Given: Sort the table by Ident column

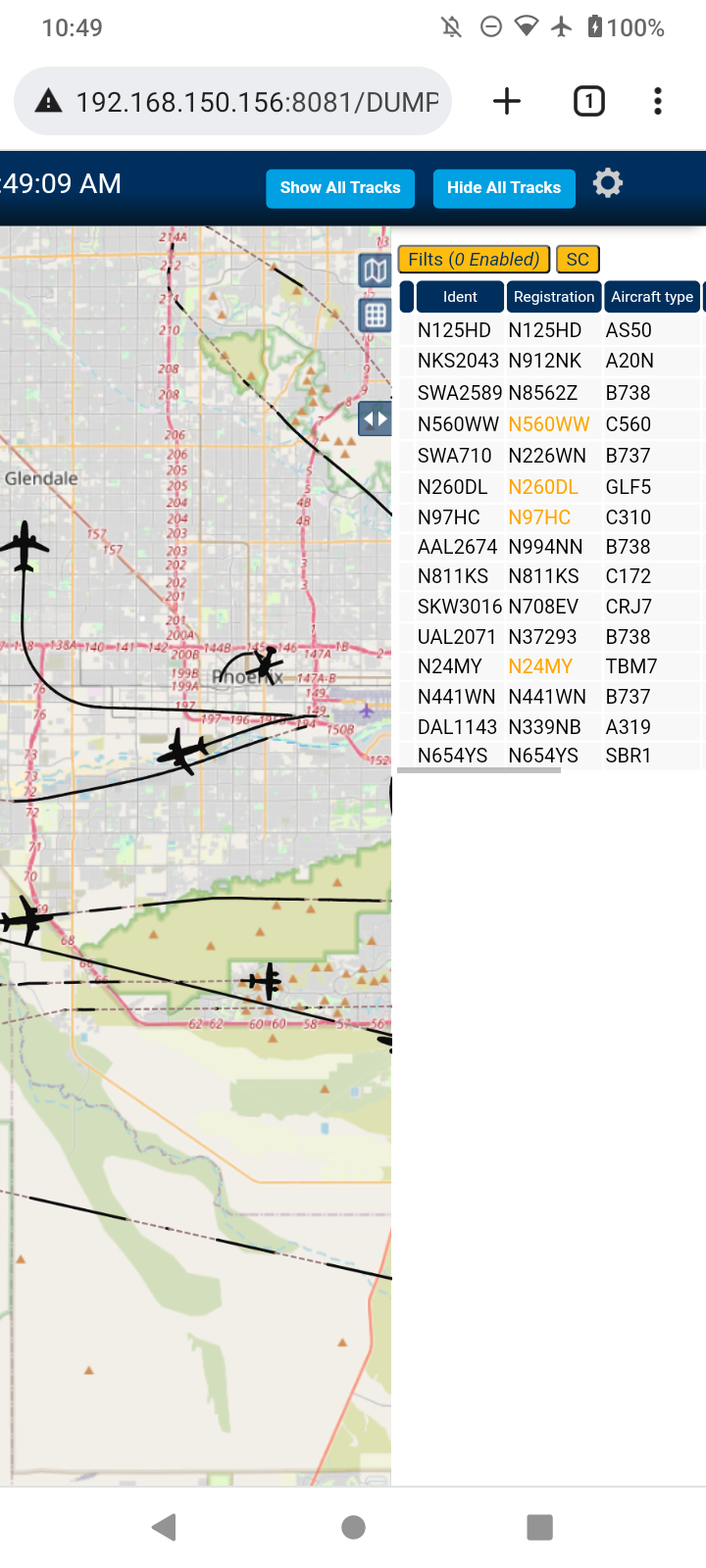Looking at the screenshot, I should point(460,297).
